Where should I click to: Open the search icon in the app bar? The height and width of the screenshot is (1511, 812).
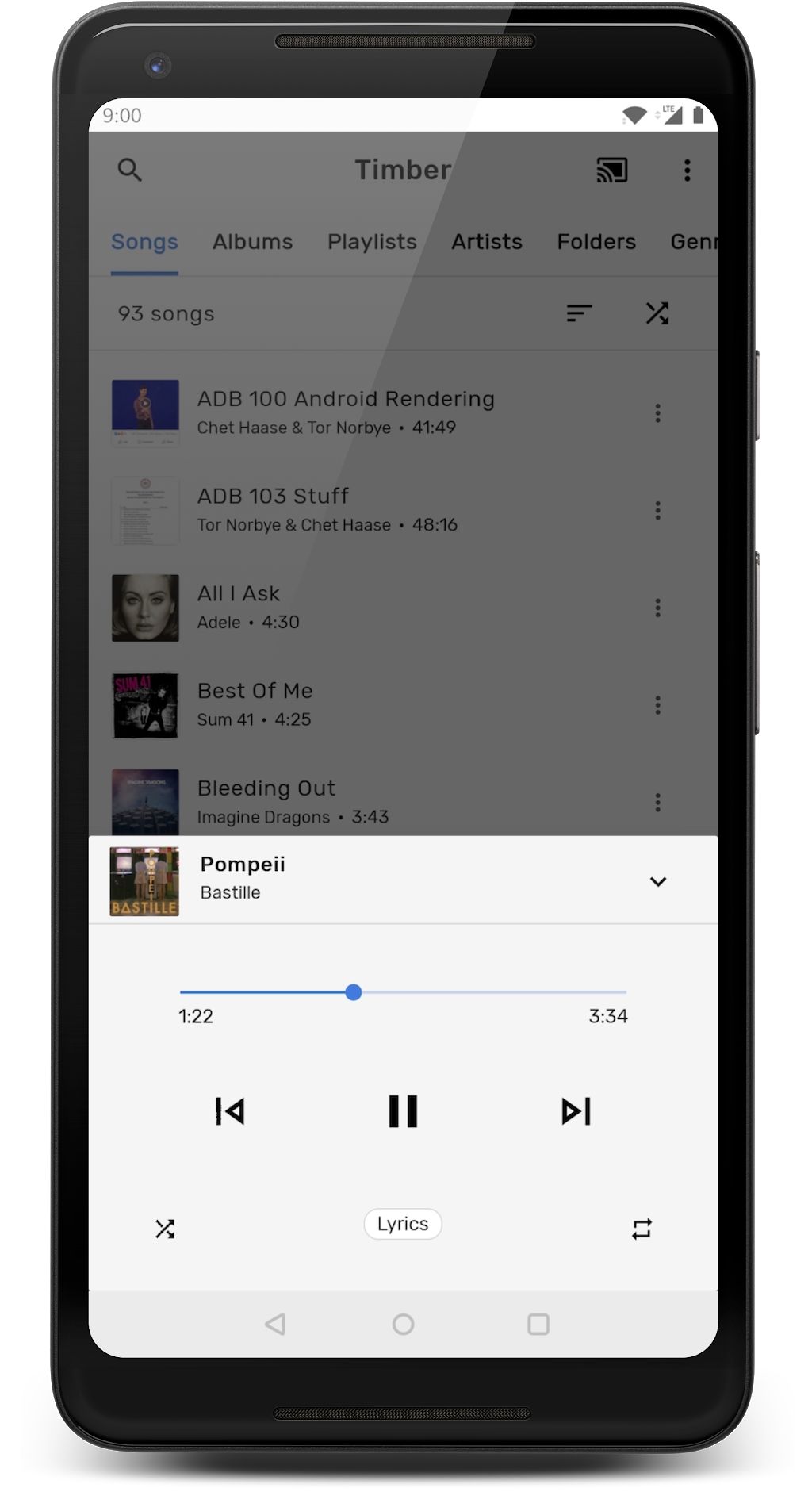pyautogui.click(x=129, y=170)
